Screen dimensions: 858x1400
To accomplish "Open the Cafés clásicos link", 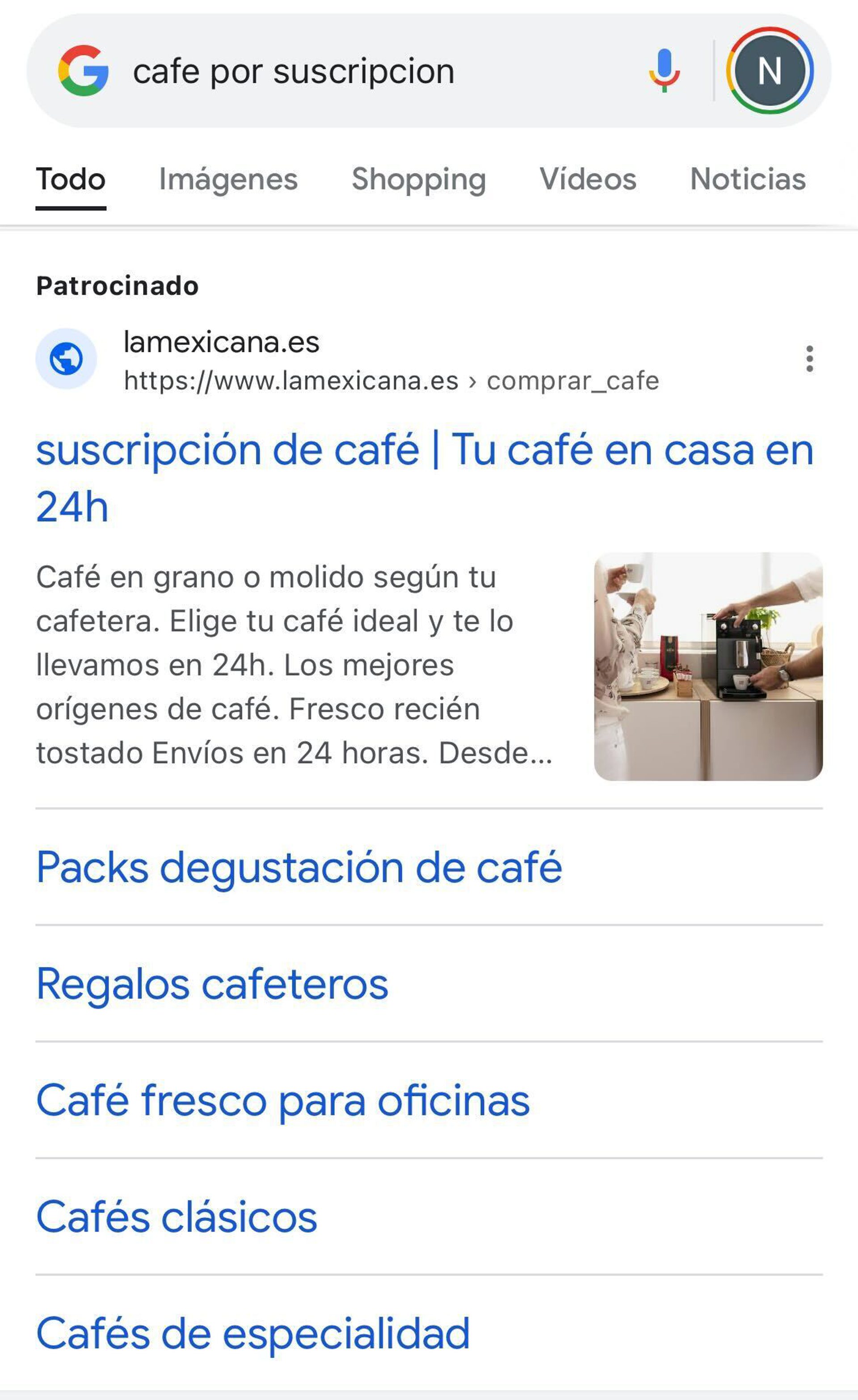I will (x=177, y=1217).
